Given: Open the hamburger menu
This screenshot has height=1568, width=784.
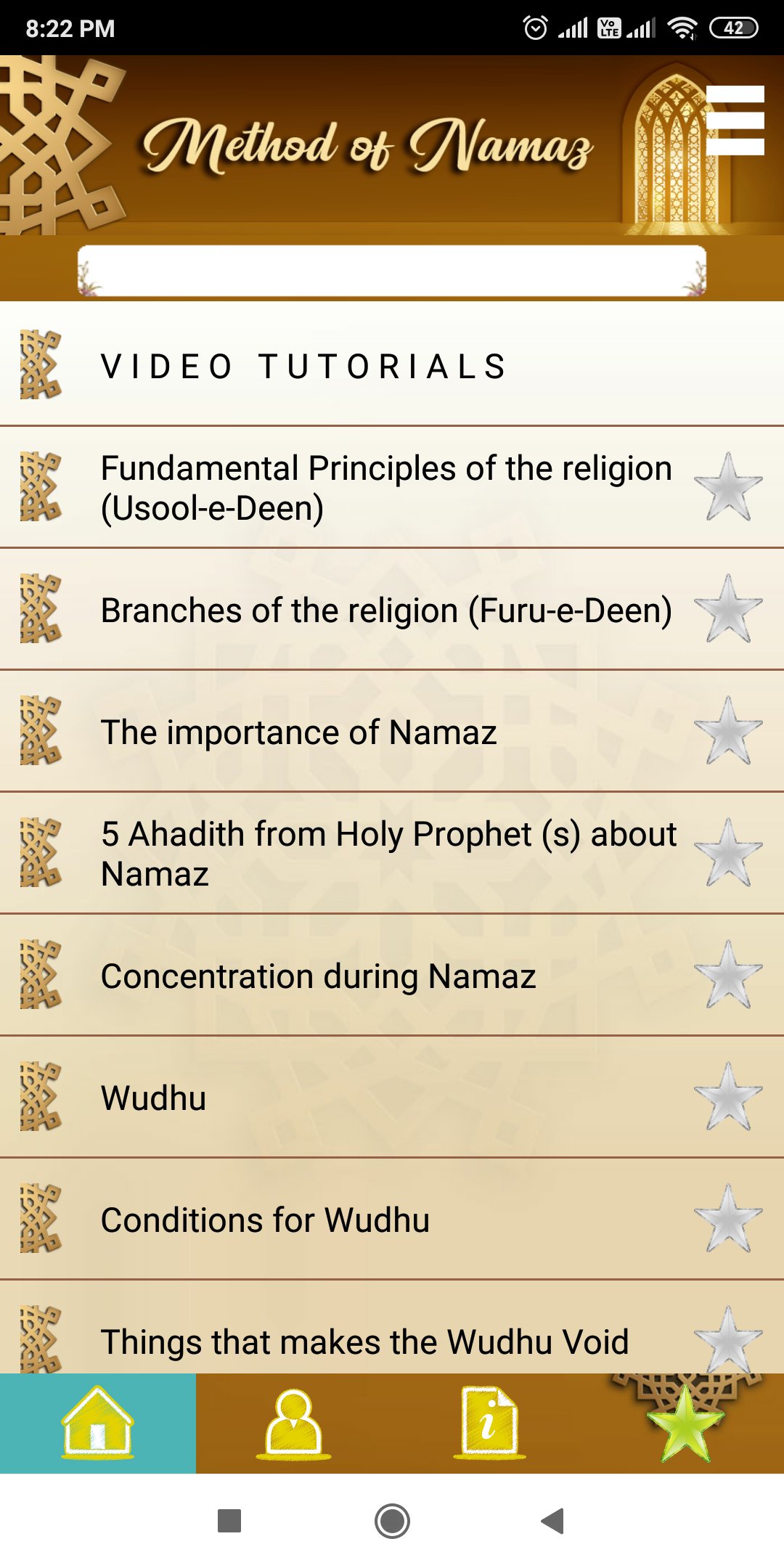Looking at the screenshot, I should click(735, 121).
